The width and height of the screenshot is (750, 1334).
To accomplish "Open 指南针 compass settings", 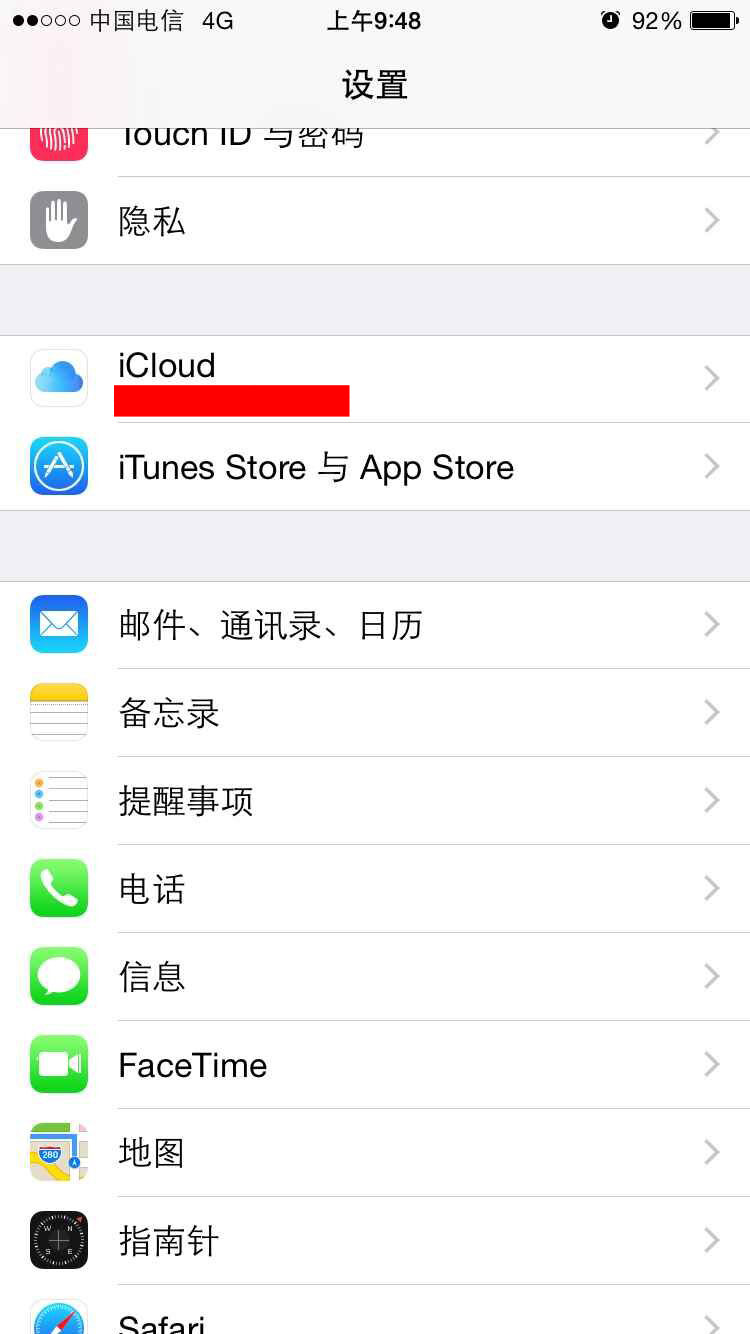I will 375,1241.
